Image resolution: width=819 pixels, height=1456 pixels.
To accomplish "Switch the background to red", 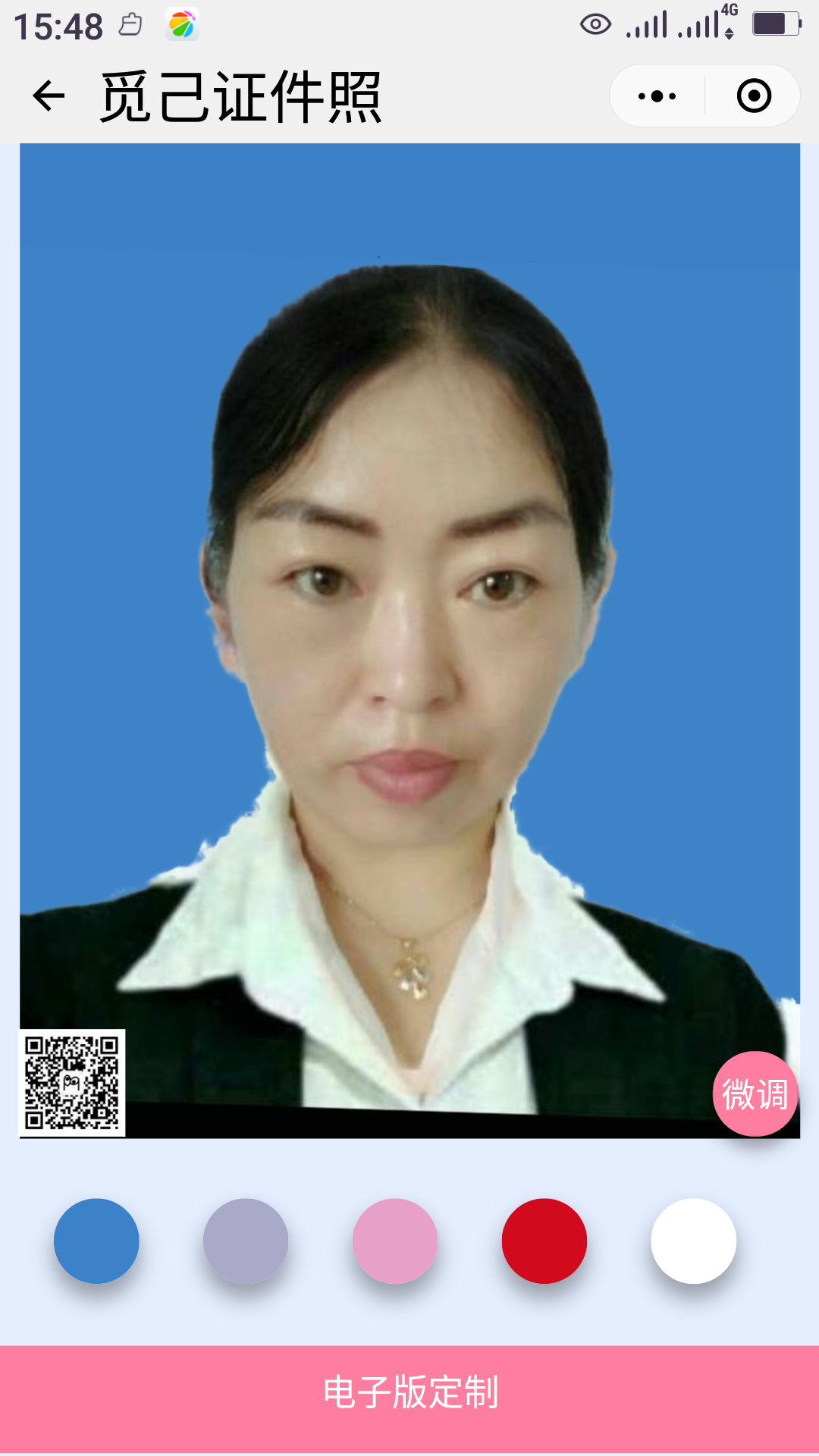I will [x=544, y=1241].
